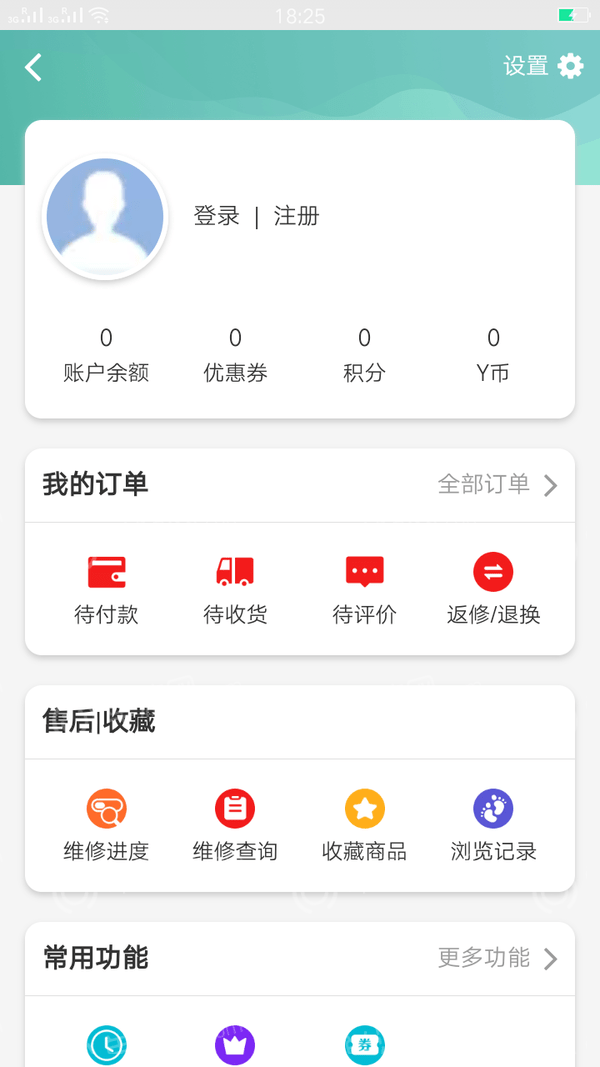This screenshot has height=1067, width=600.
Task: Tap the profile avatar picture
Action: tap(105, 217)
